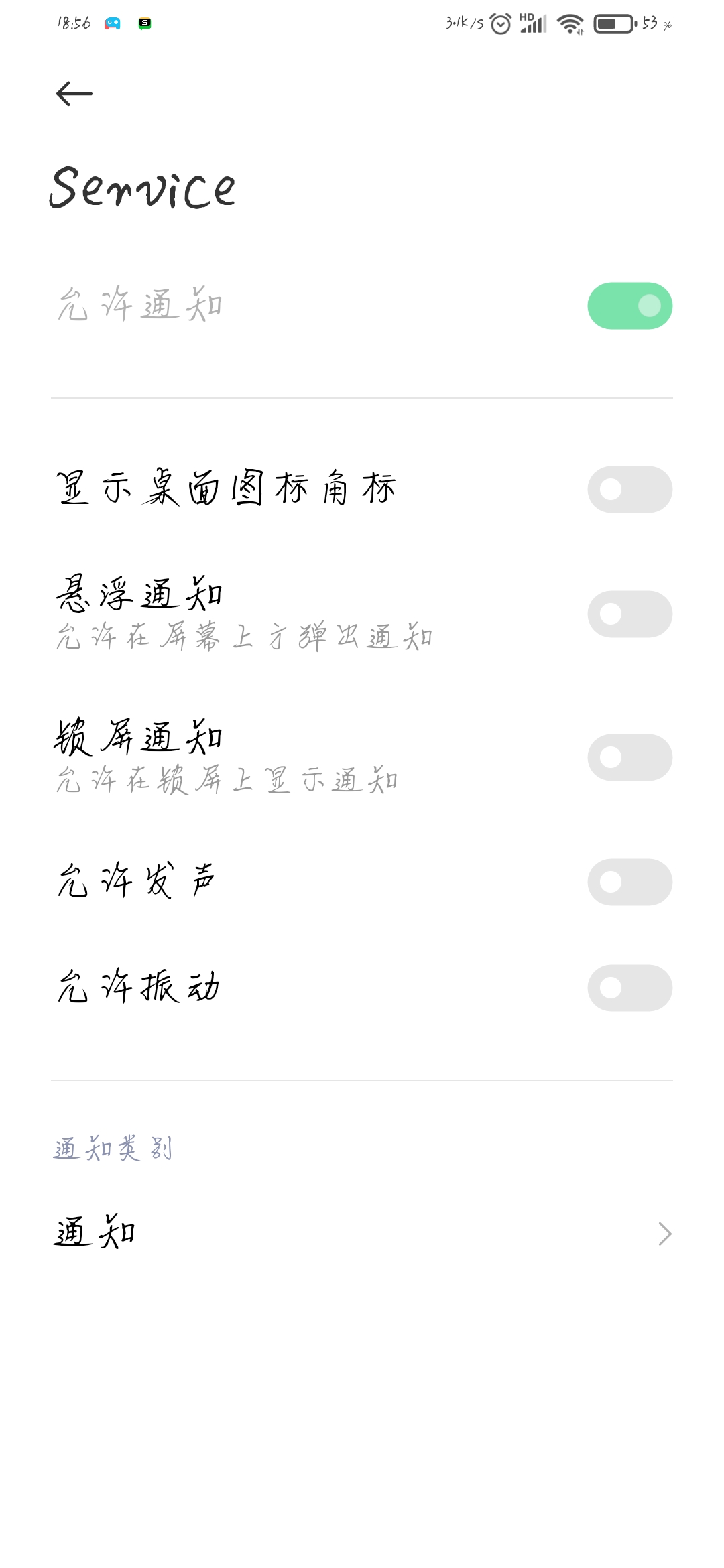Turn on 悬浮通知 toggle

629,614
